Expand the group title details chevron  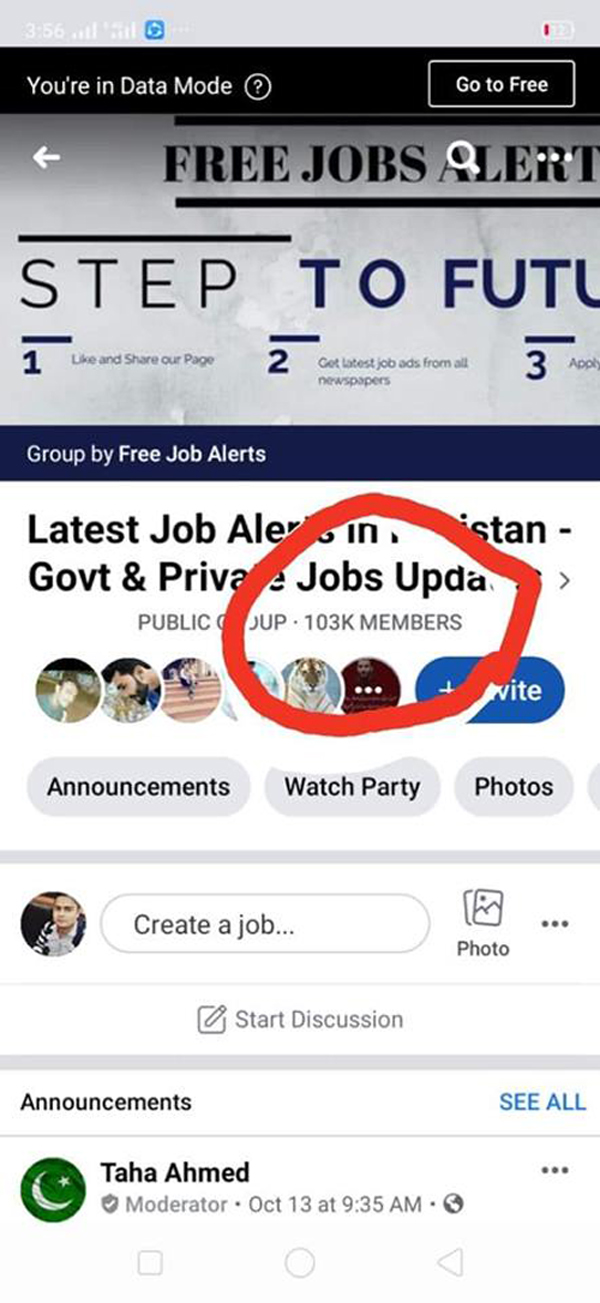566,580
